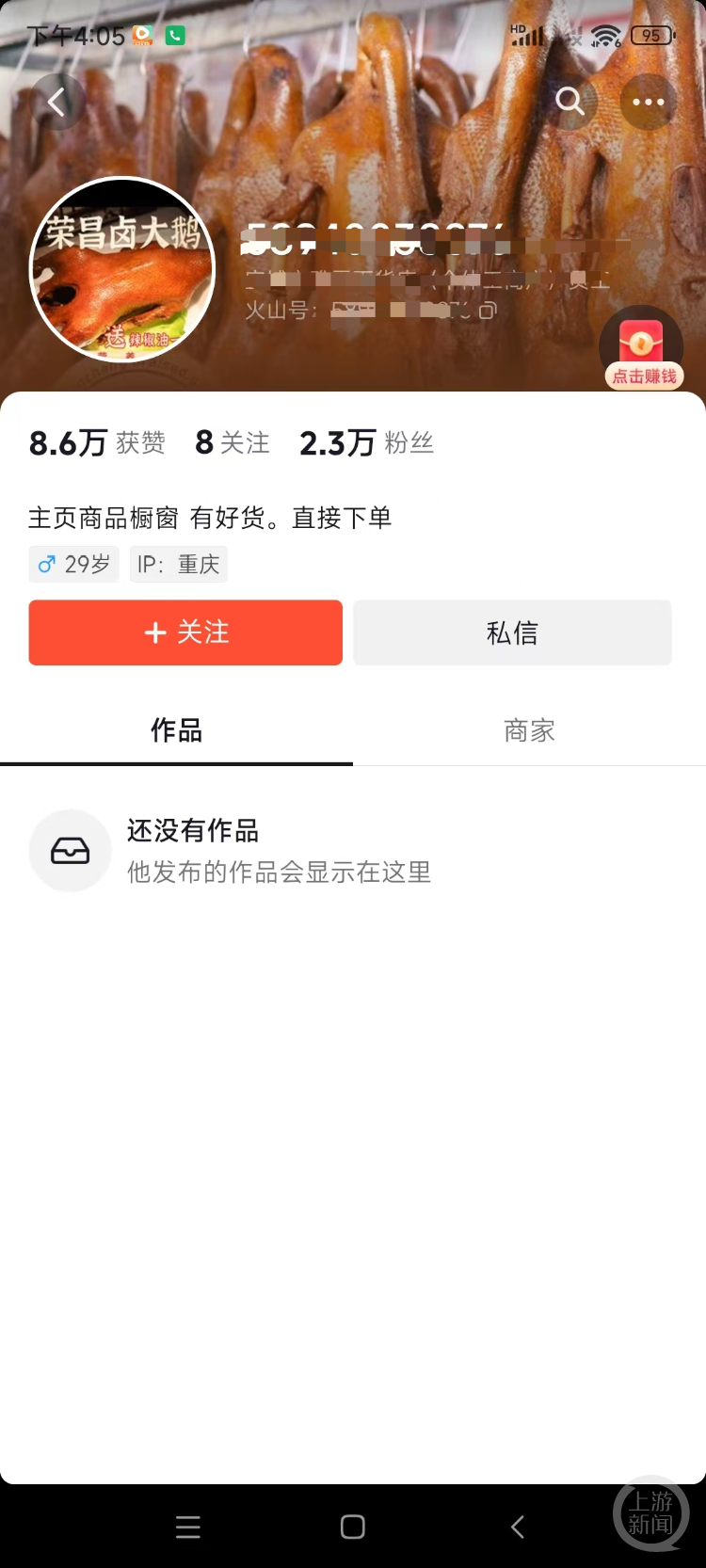
Task: Open the profile avatar picture
Action: (x=122, y=270)
